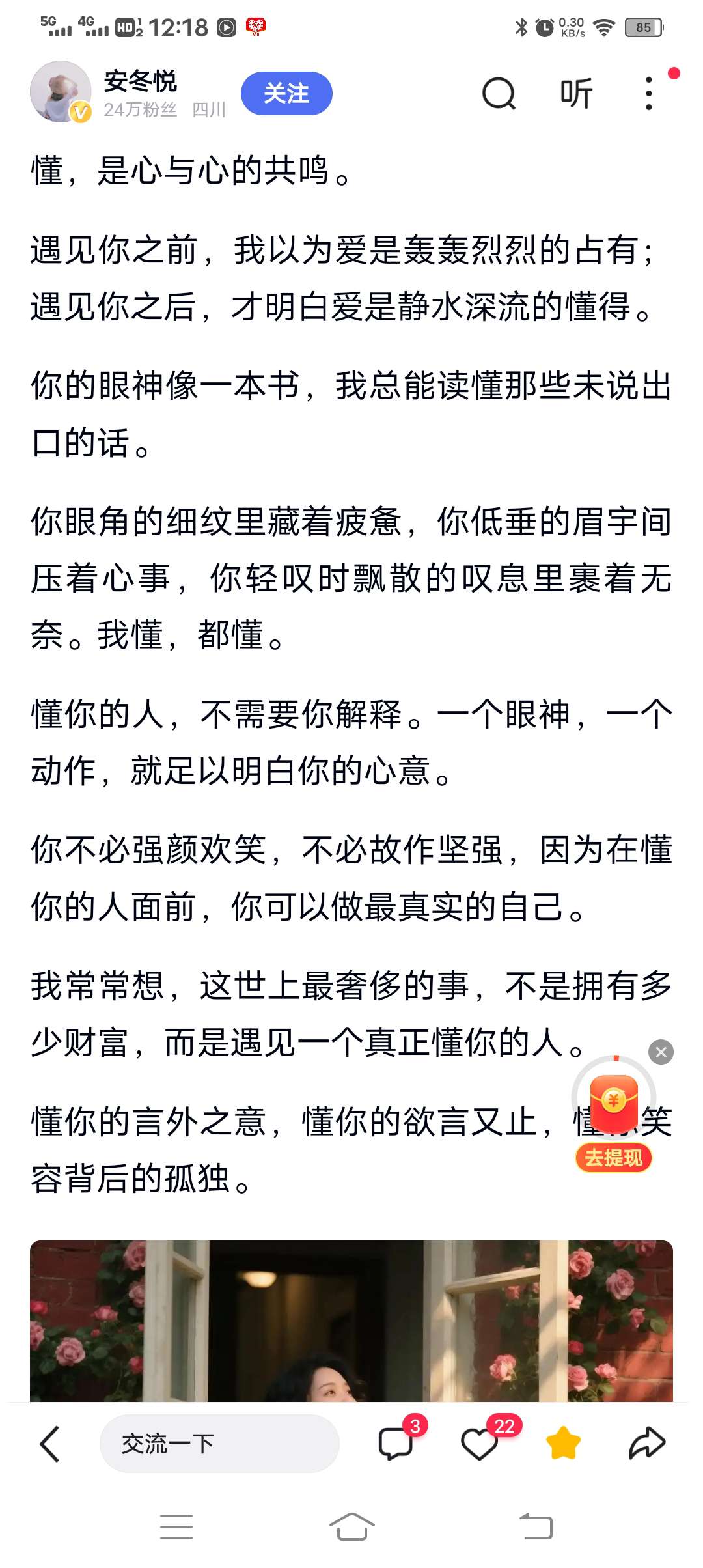Dismiss the floating red envelope widget
Screen dimensions: 703x1568
pos(661,1052)
